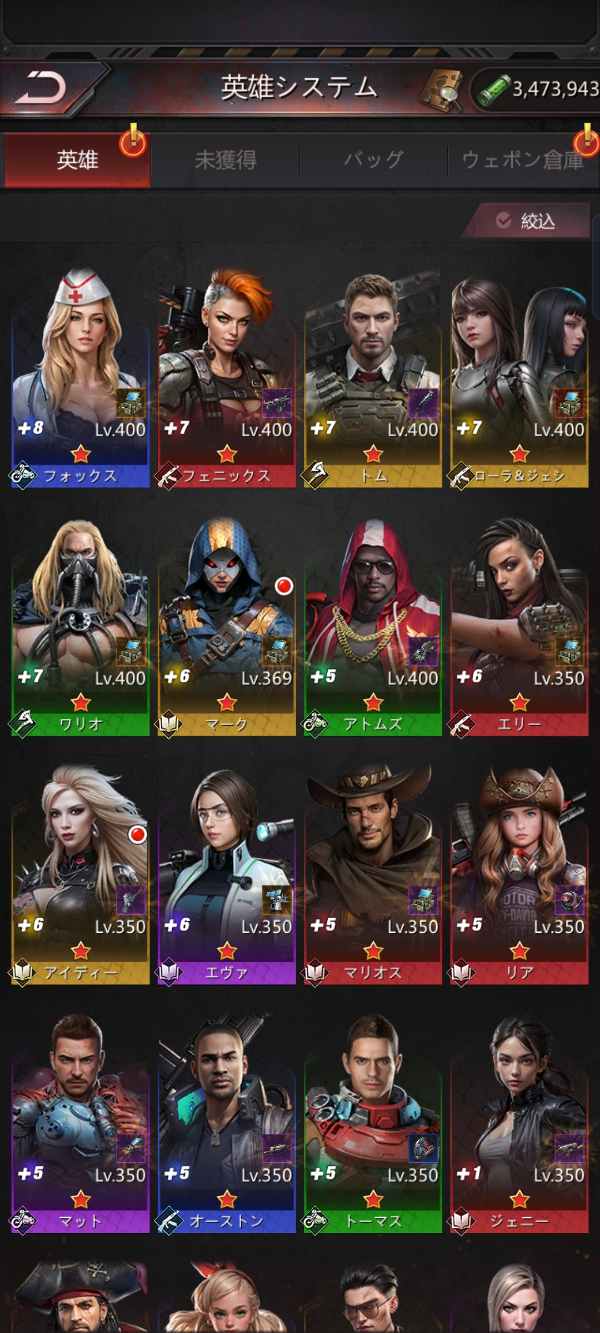This screenshot has height=1333, width=600.
Task: Open hero card フォックス
Action: pyautogui.click(x=80, y=376)
